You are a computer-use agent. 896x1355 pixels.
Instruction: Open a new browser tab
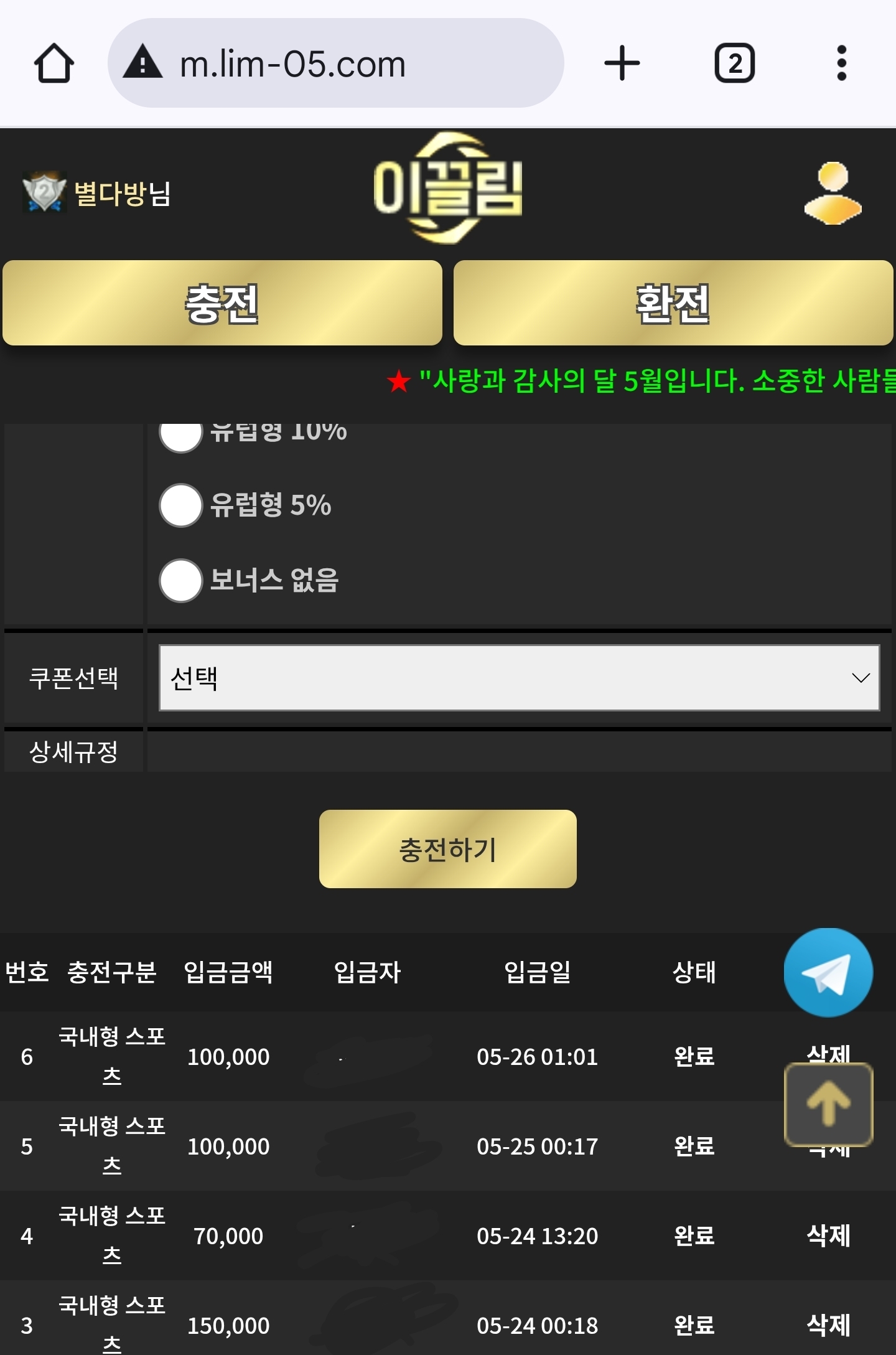(x=622, y=63)
